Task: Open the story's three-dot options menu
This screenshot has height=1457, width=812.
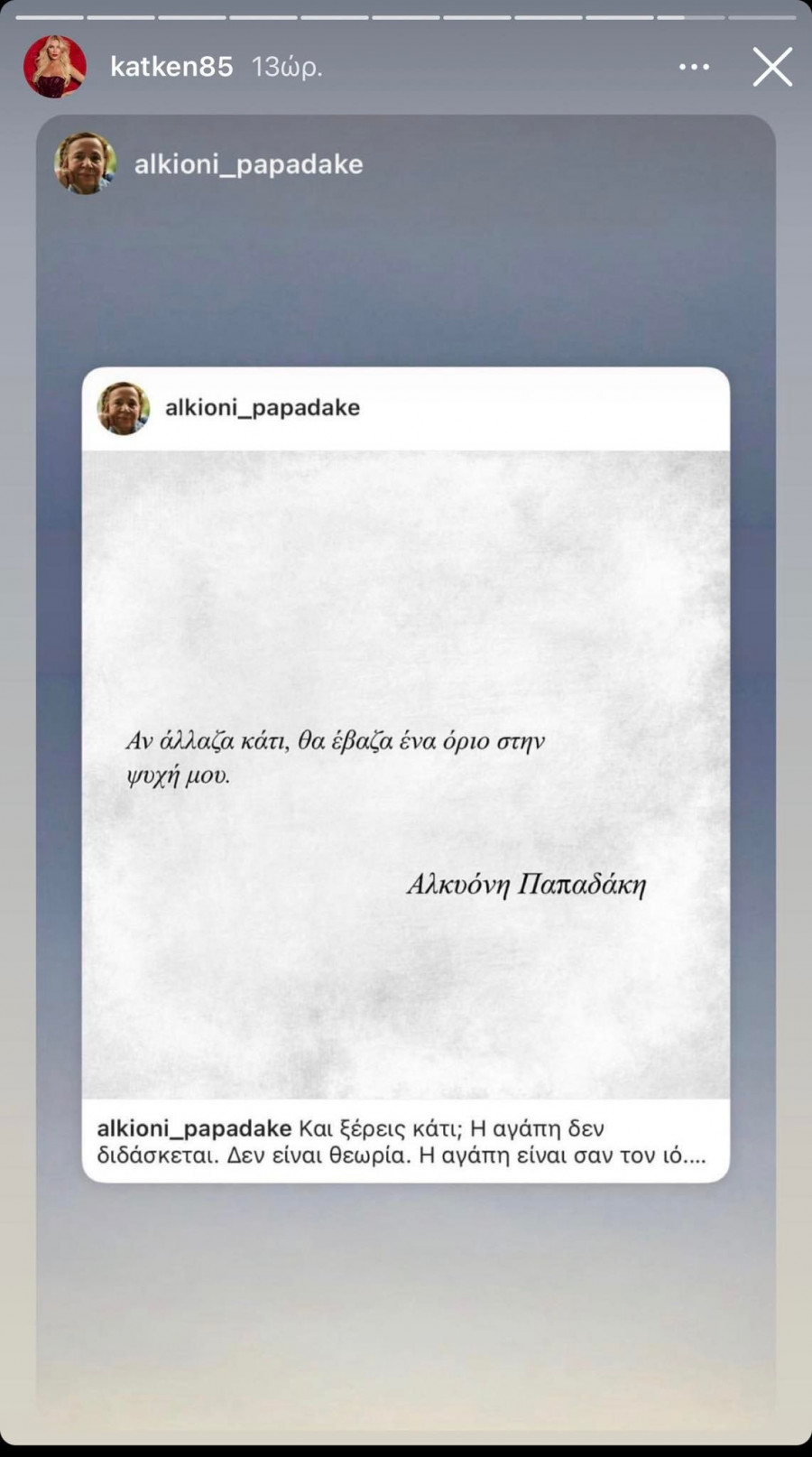Action: [x=694, y=67]
